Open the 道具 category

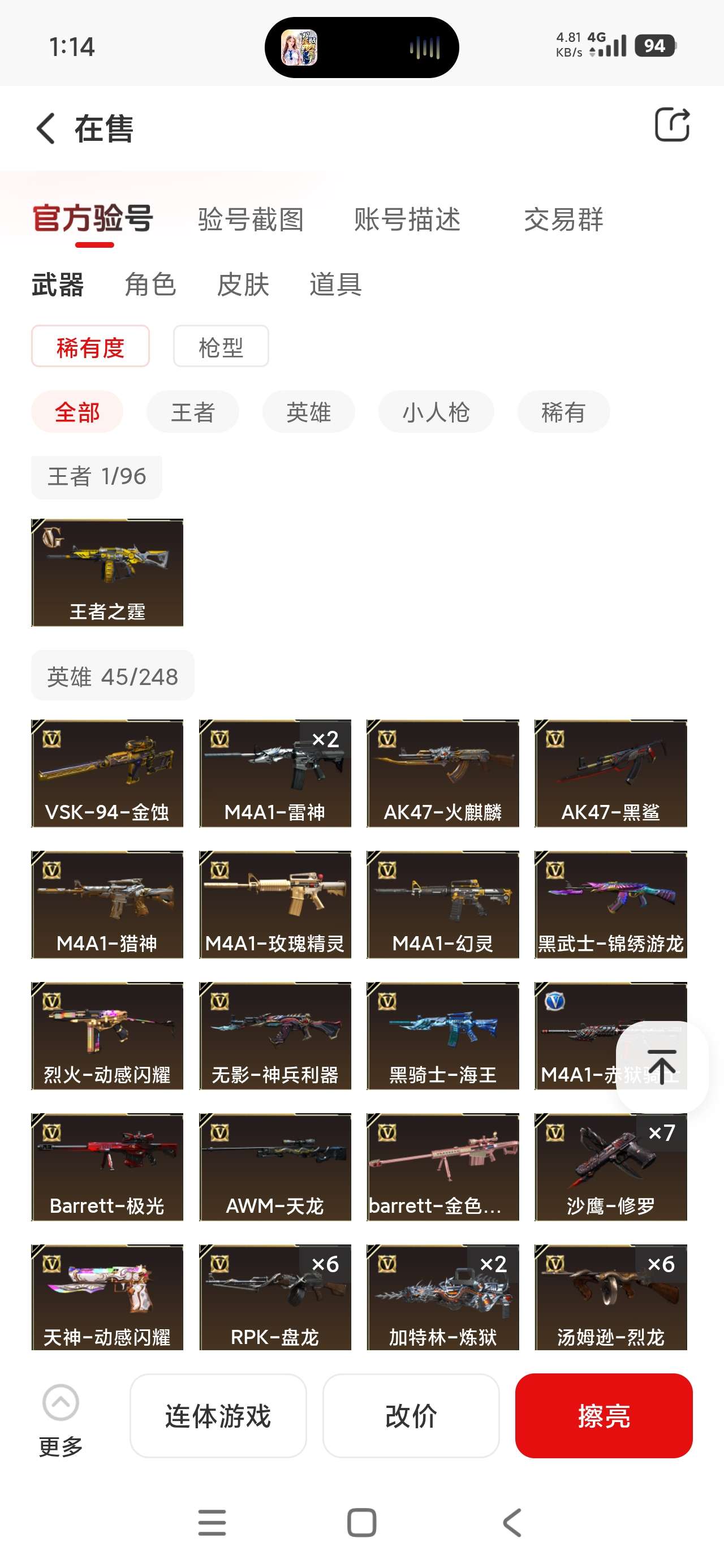tap(335, 285)
